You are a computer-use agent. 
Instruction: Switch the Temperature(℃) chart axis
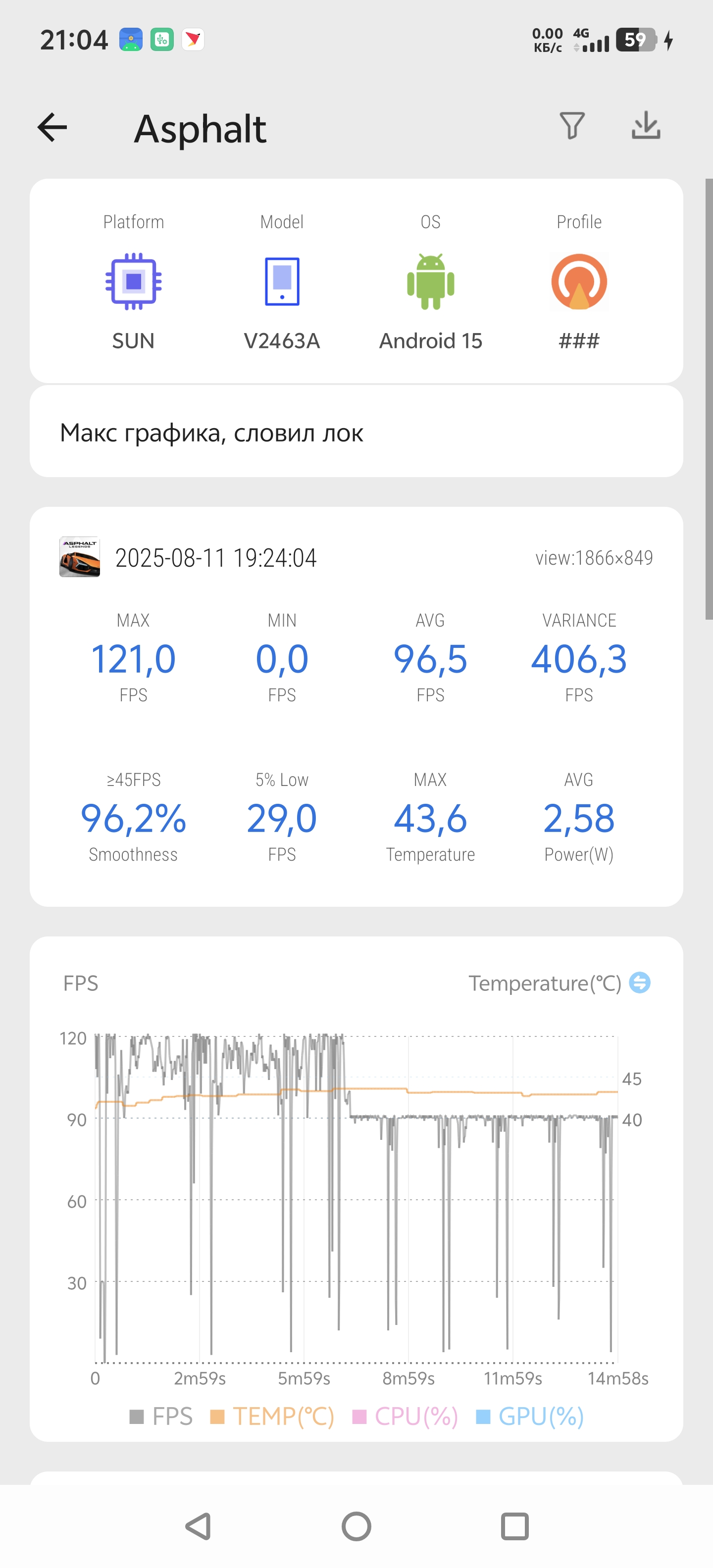tap(639, 982)
